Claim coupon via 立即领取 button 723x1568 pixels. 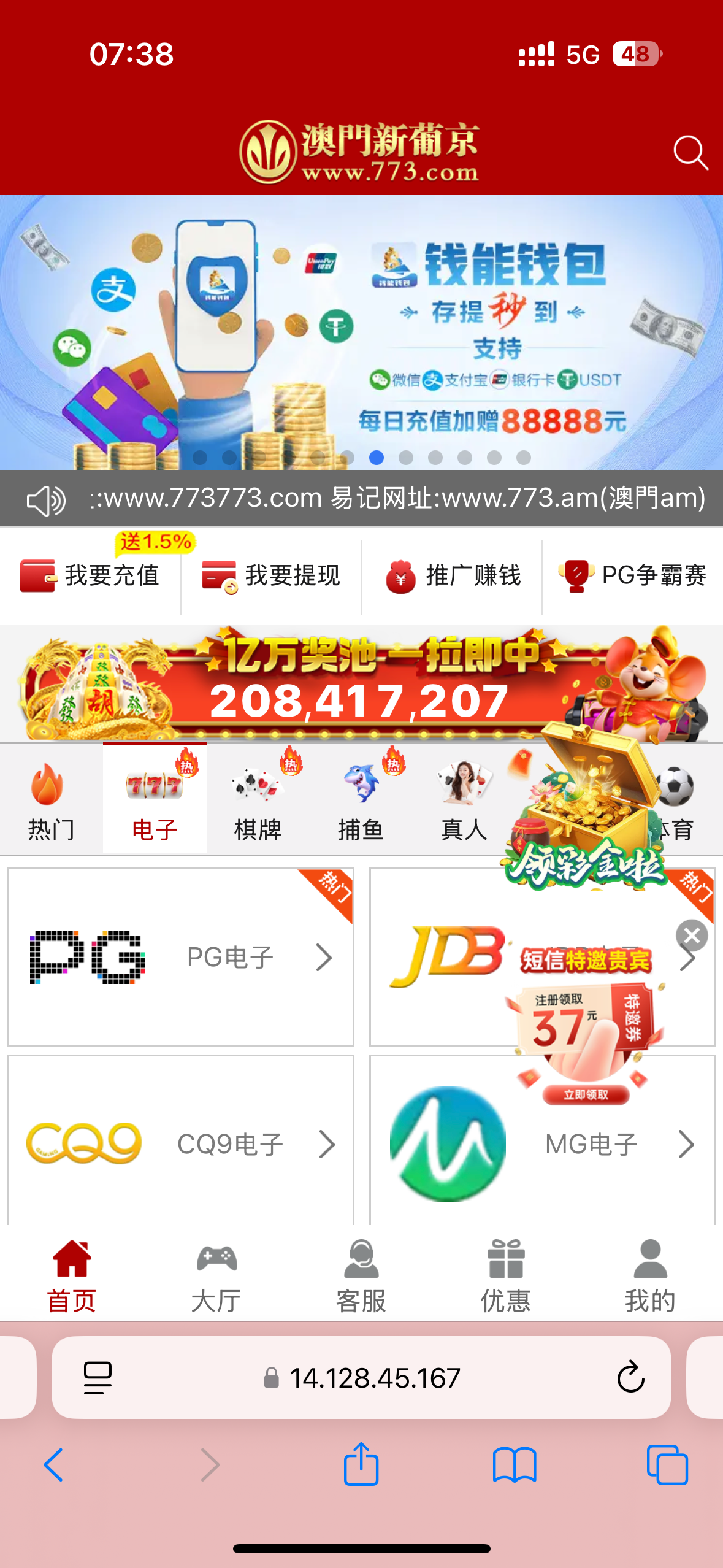click(x=586, y=1095)
